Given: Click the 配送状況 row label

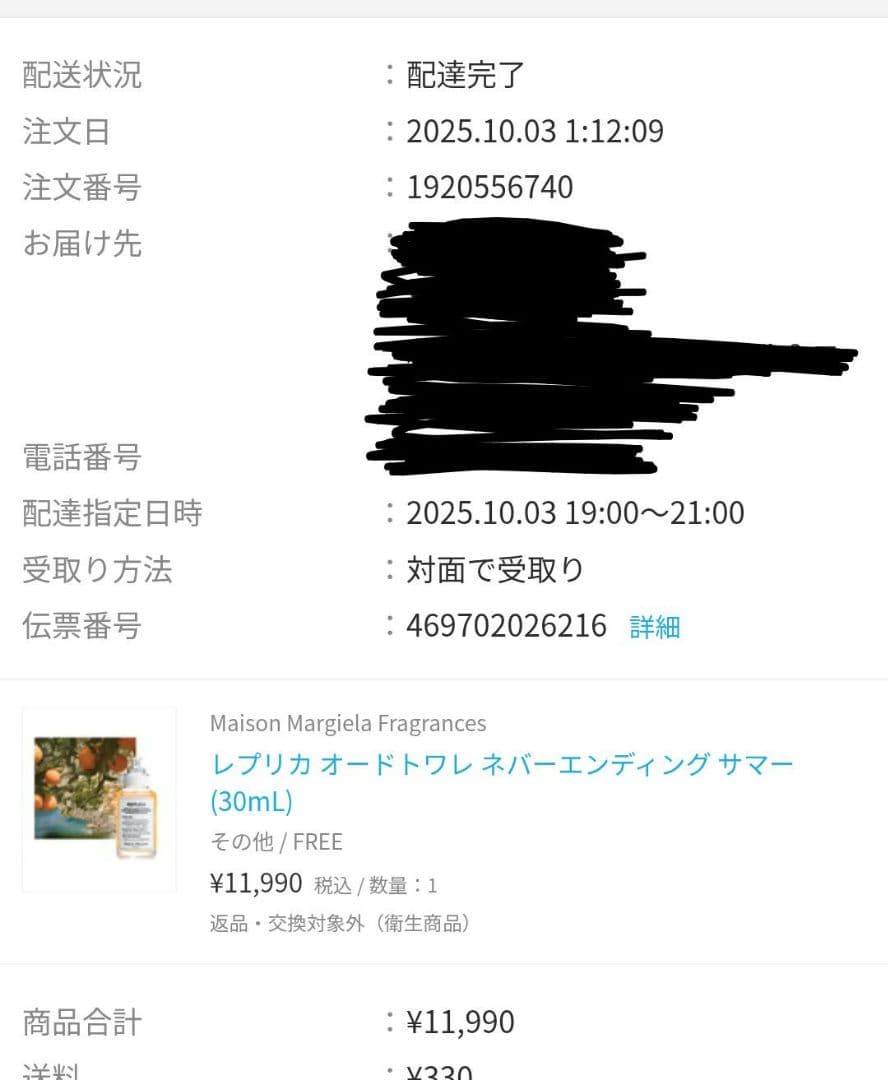Looking at the screenshot, I should [x=78, y=74].
